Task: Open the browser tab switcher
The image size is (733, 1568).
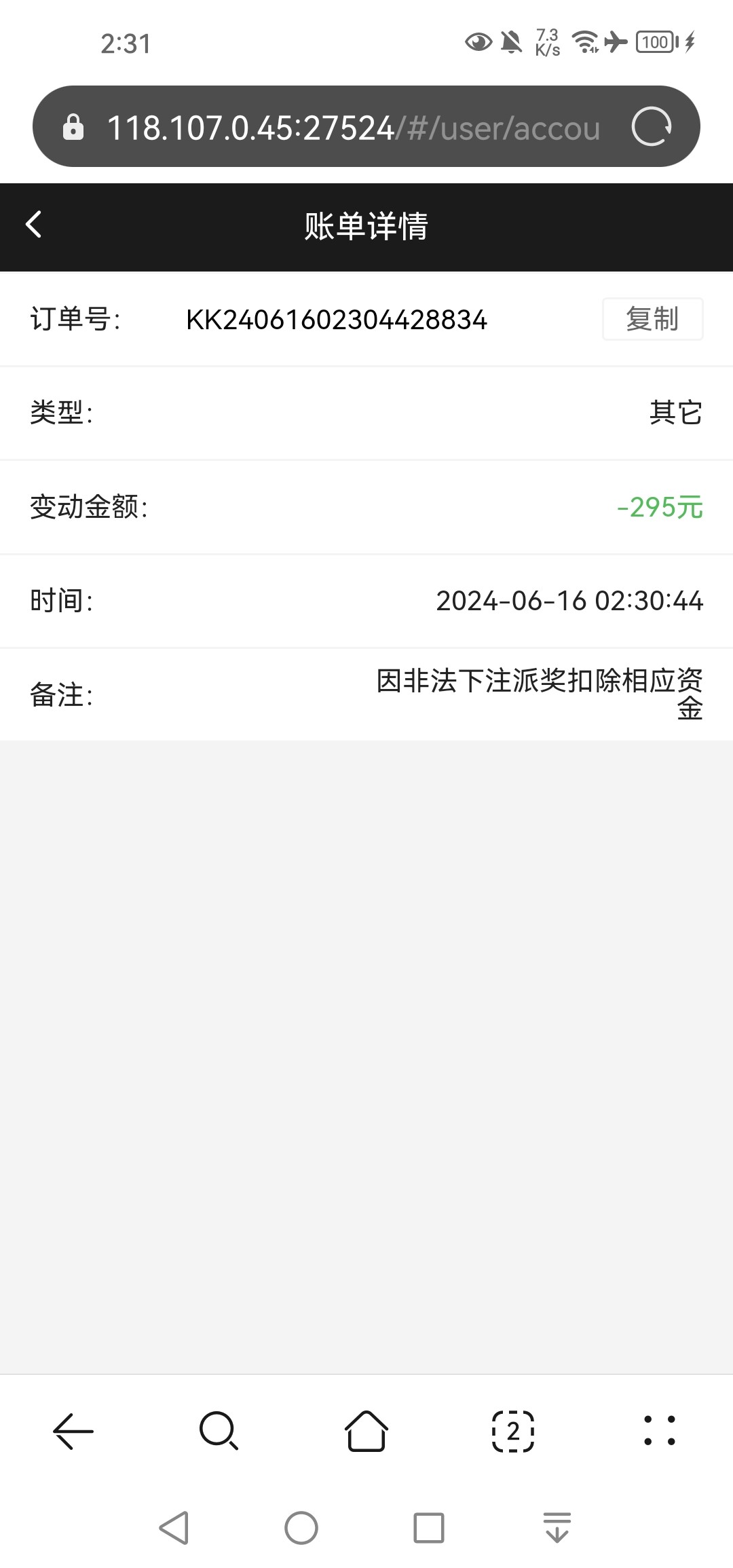Action: point(512,1431)
